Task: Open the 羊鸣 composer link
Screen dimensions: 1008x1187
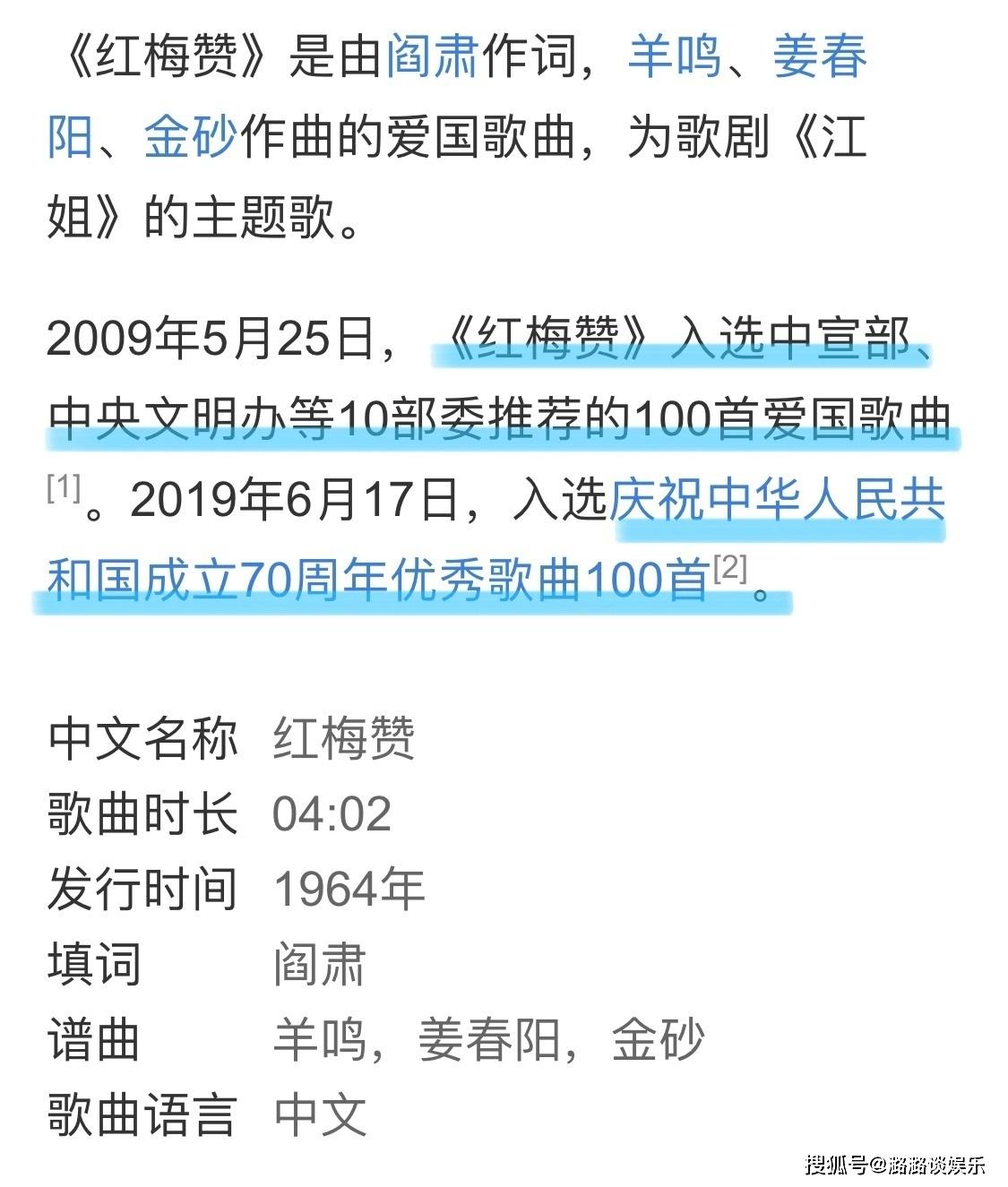Action: [674, 57]
